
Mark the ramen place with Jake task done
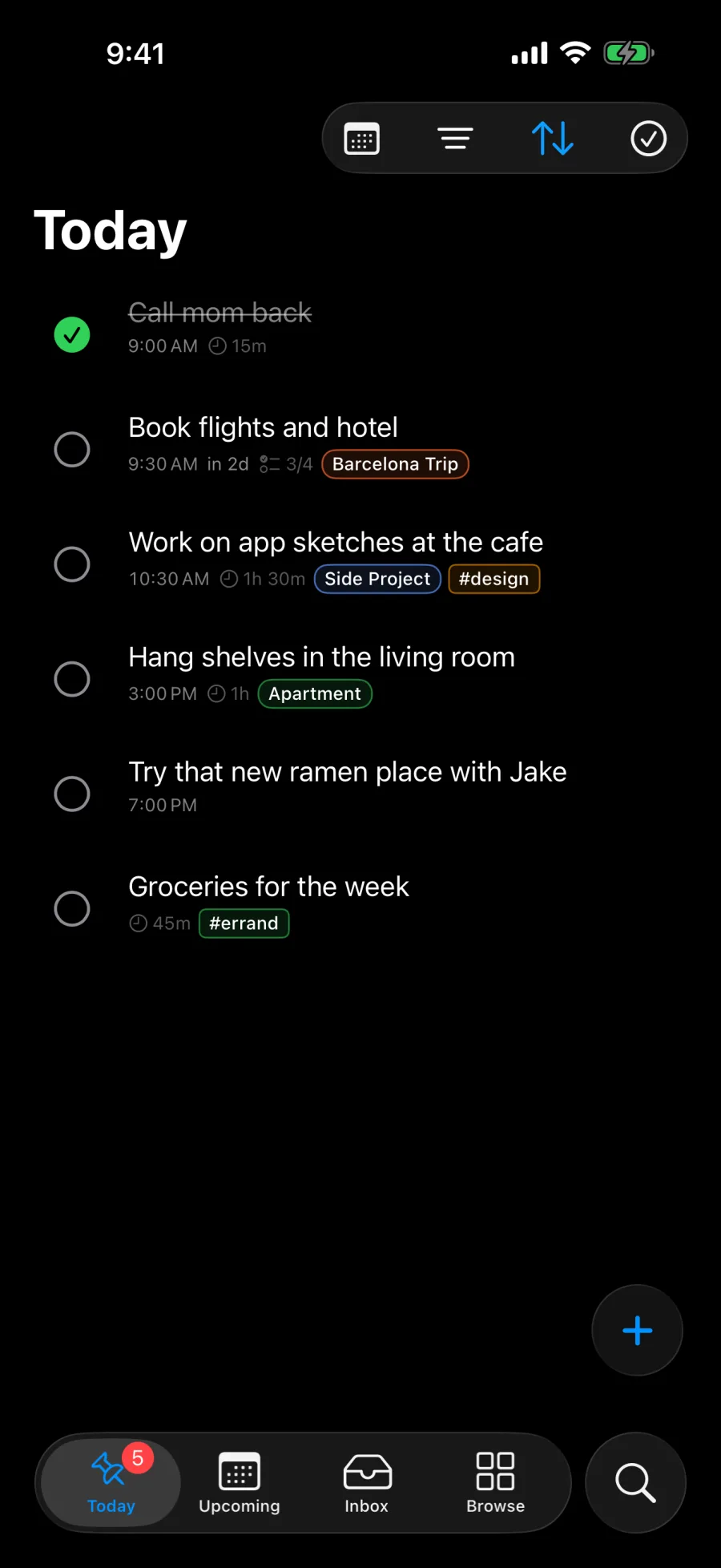72,794
